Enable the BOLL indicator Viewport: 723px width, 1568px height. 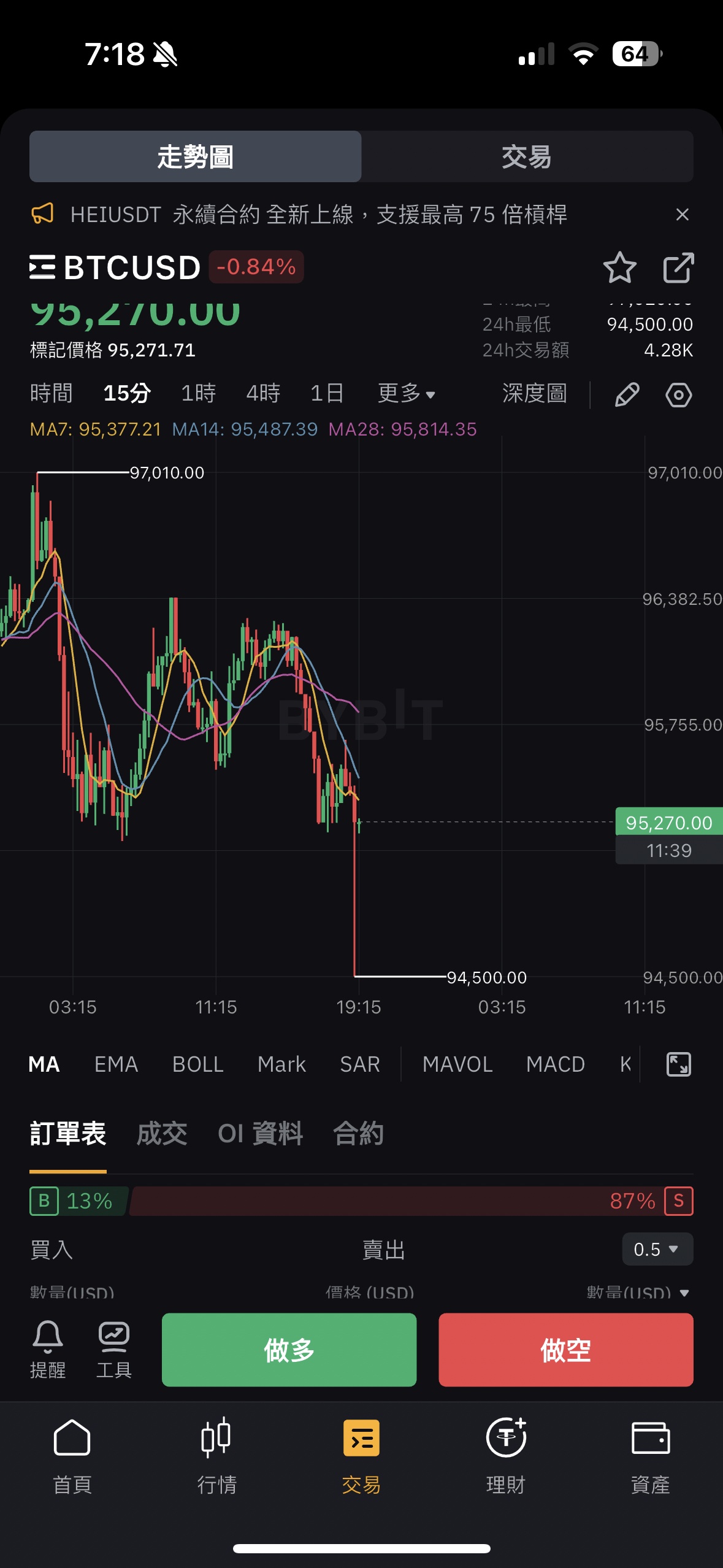(197, 1064)
